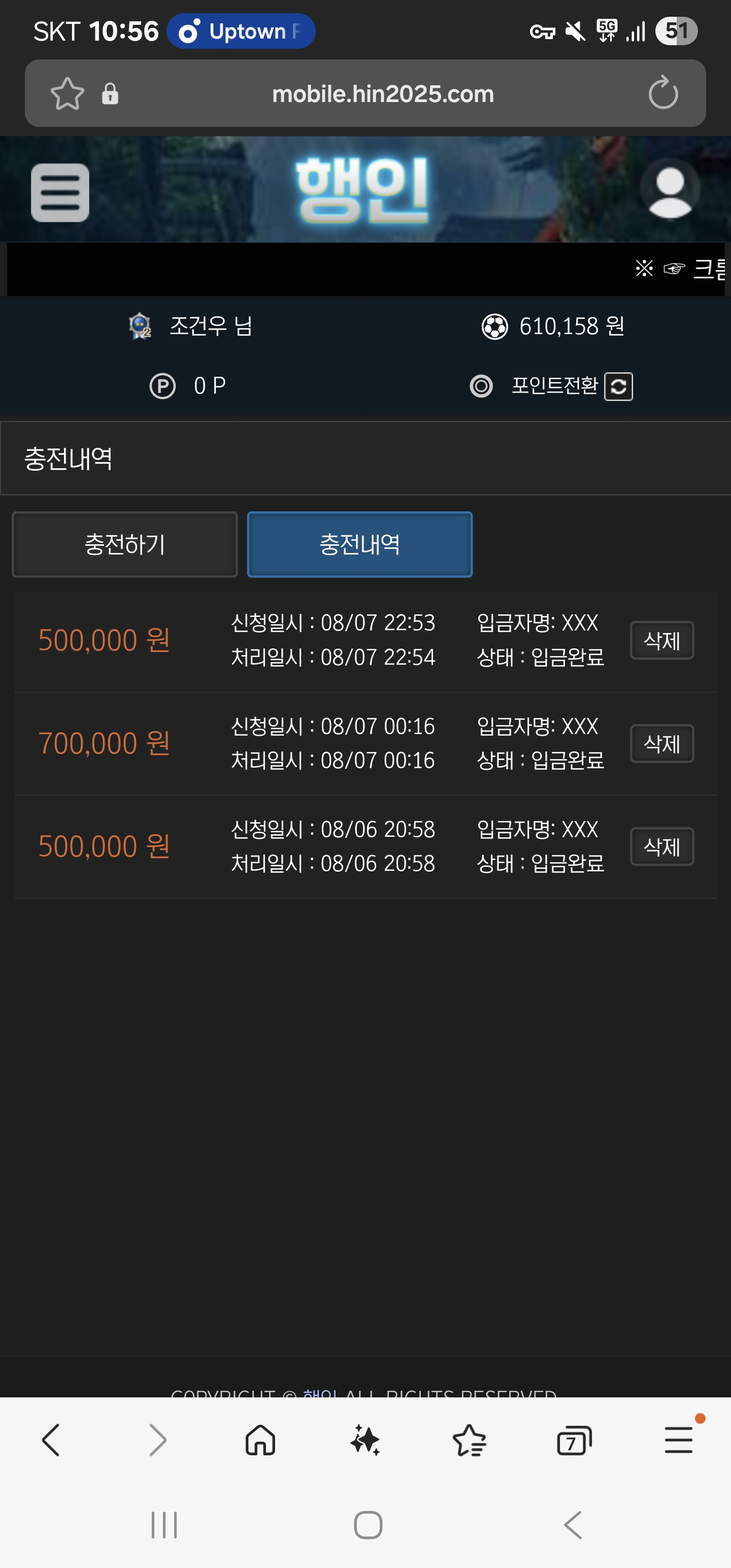Reload the page from the address bar
This screenshot has width=731, height=1568.
(663, 93)
